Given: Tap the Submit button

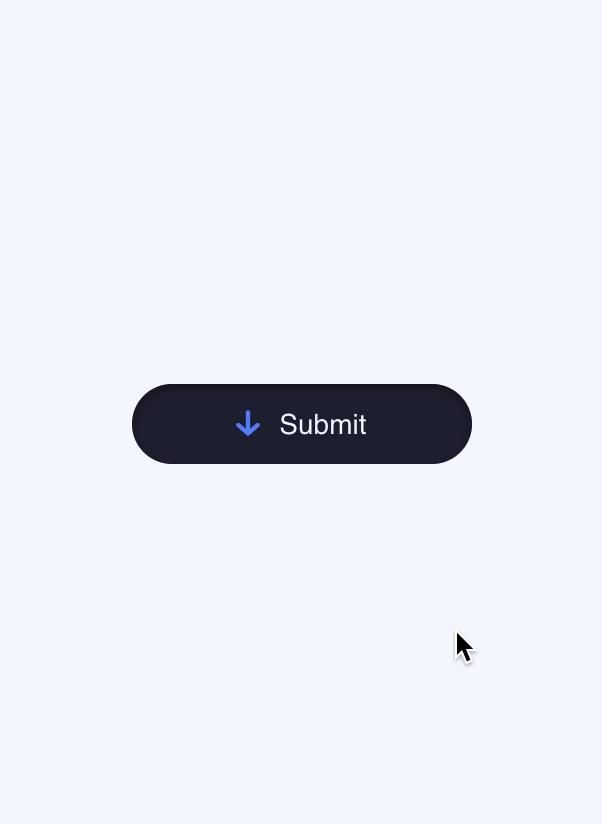Looking at the screenshot, I should point(301,424).
